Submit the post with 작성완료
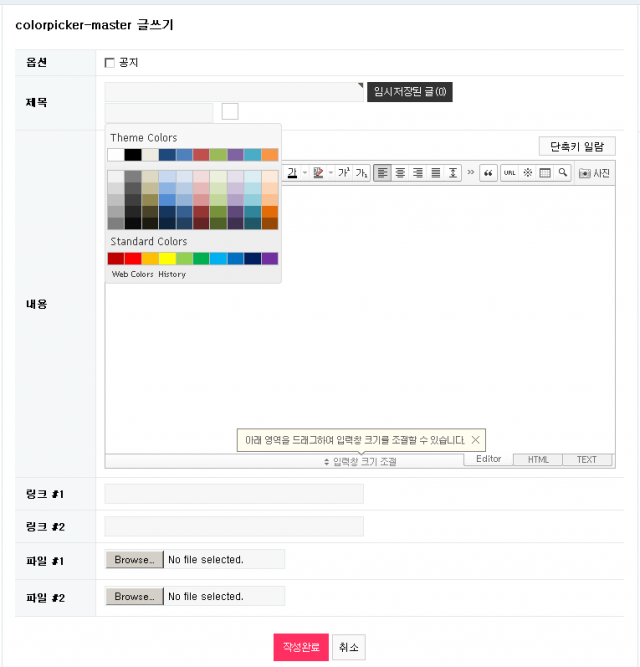This screenshot has height=667, width=640. tap(300, 647)
